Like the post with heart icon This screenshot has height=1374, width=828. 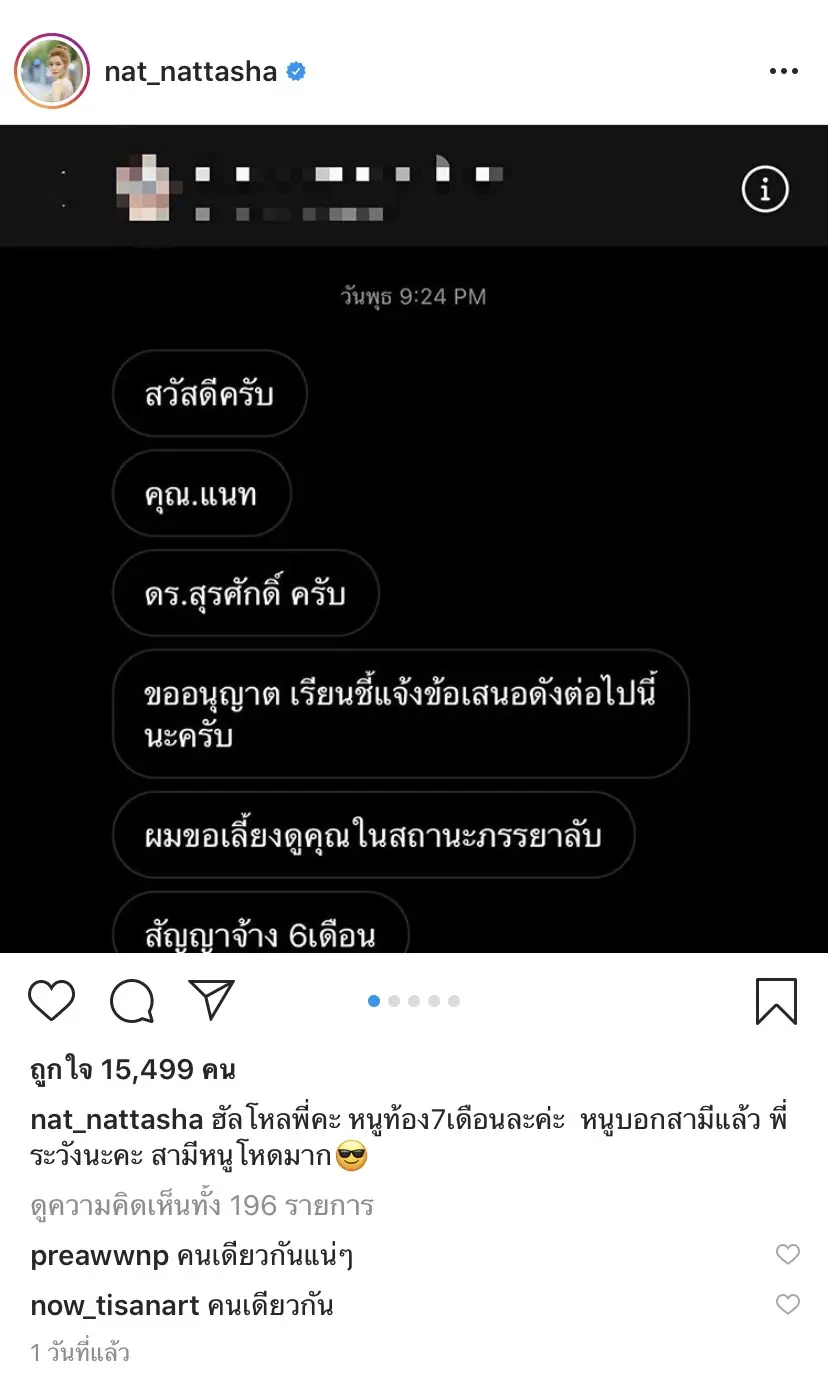tap(52, 1000)
